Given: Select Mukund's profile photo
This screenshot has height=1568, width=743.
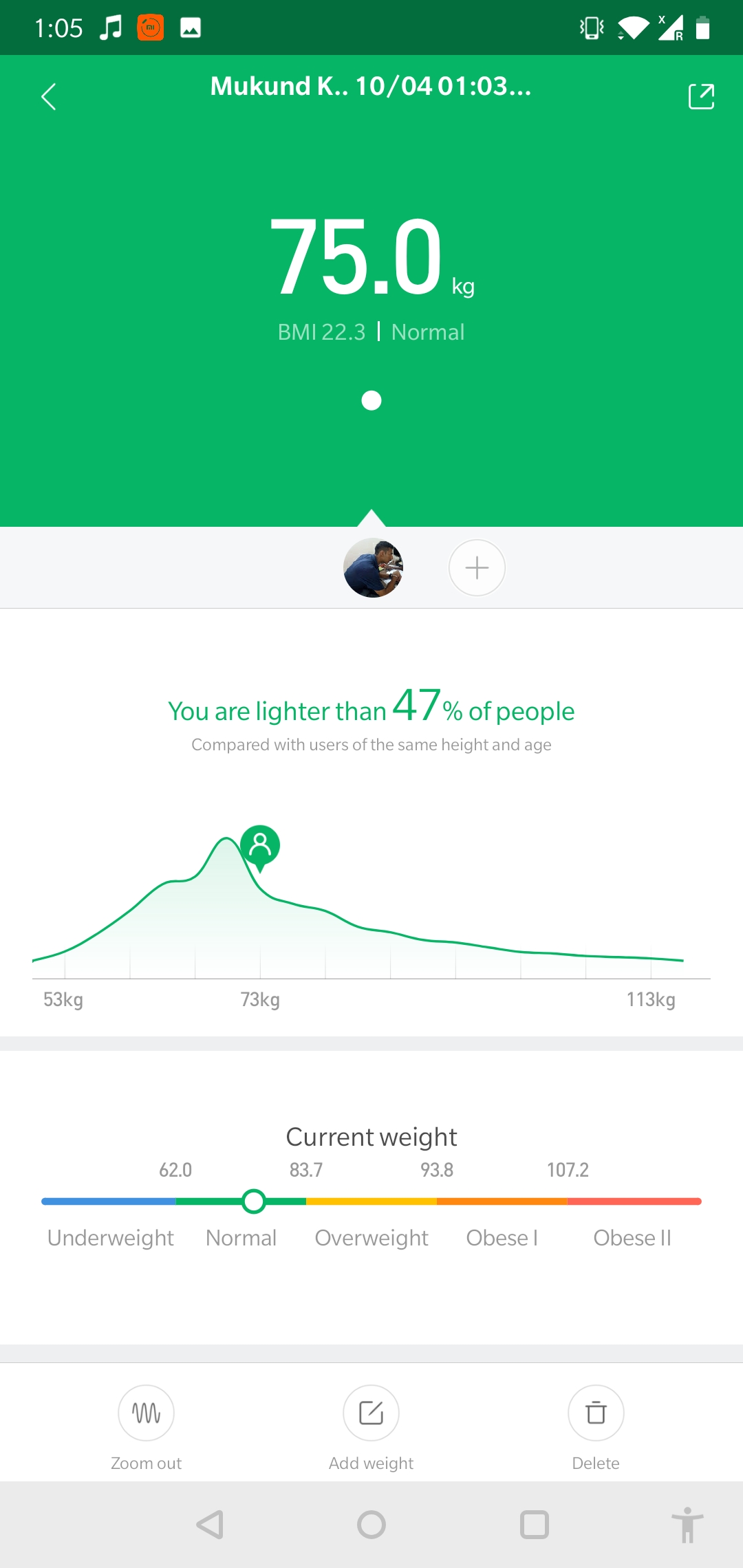Looking at the screenshot, I should pos(373,568).
